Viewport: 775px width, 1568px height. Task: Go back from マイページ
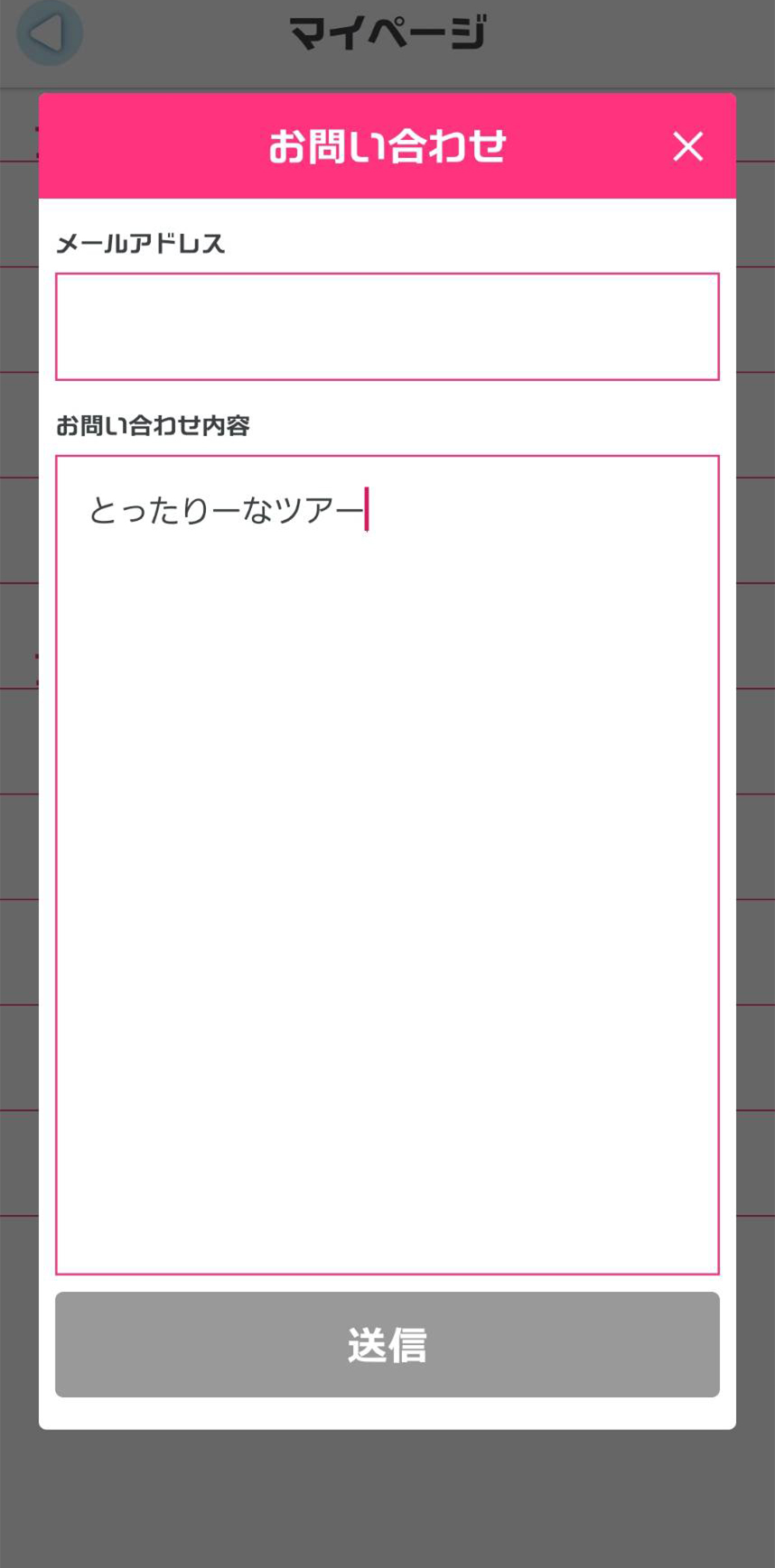tap(50, 33)
